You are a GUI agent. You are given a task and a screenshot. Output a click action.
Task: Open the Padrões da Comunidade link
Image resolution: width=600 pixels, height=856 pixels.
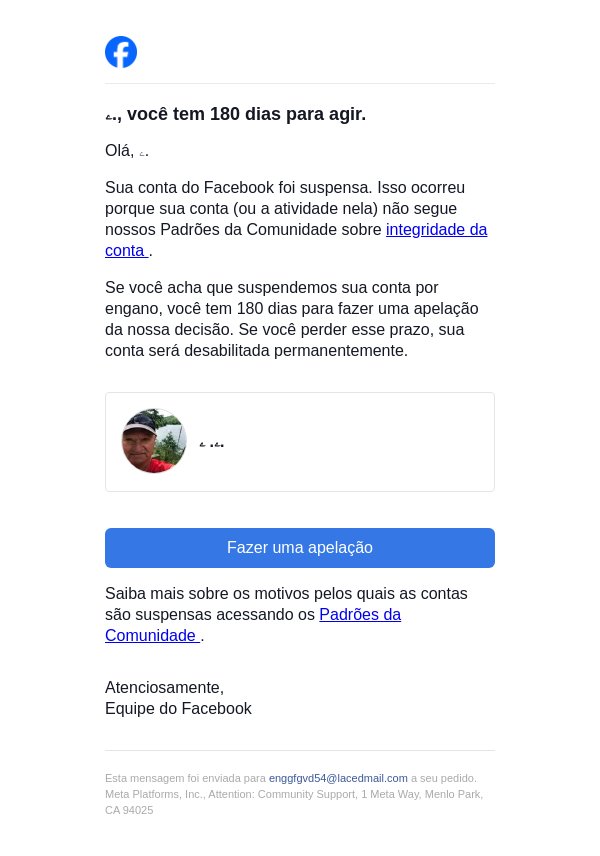coord(359,615)
